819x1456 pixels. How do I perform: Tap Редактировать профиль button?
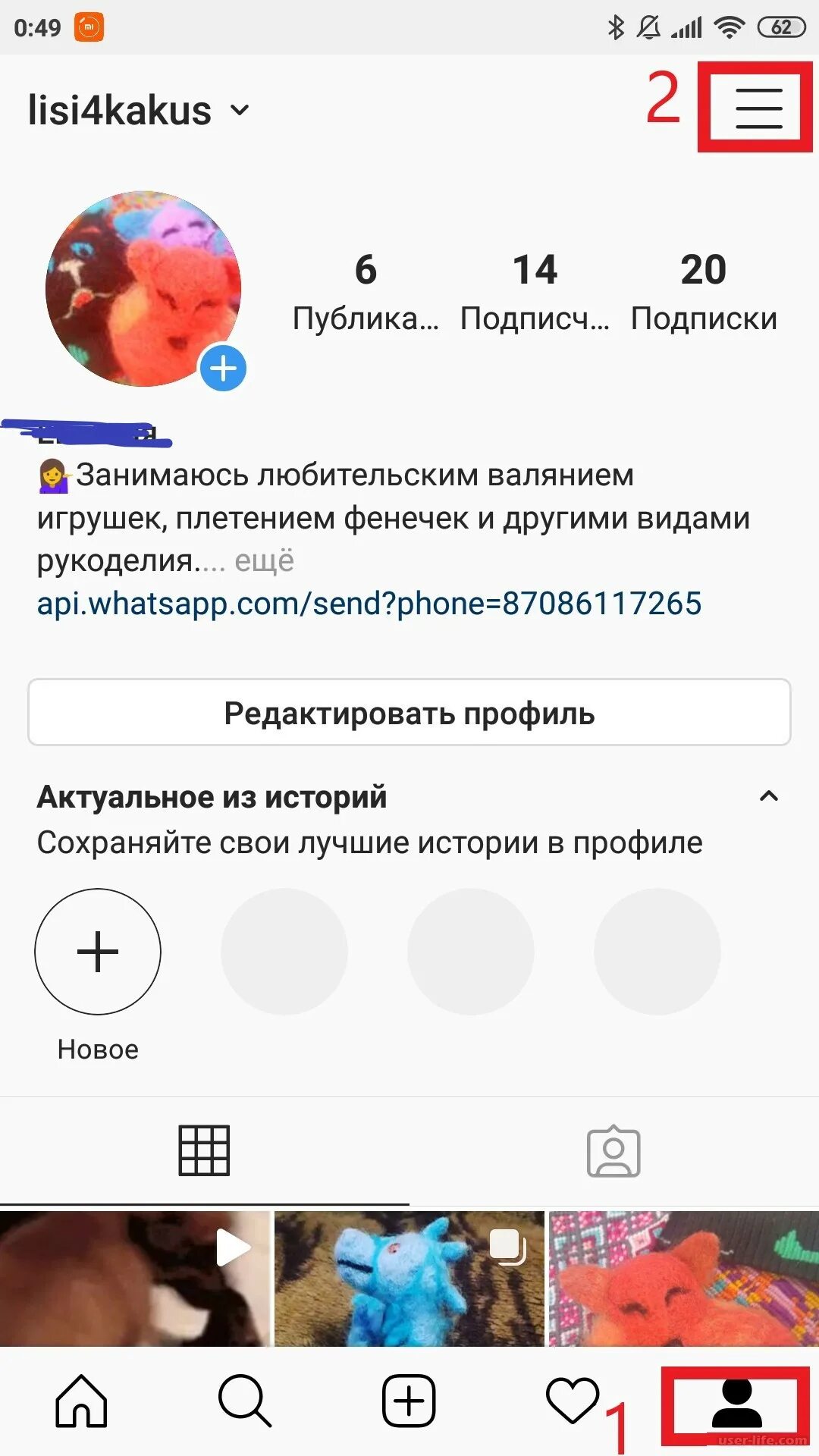409,713
